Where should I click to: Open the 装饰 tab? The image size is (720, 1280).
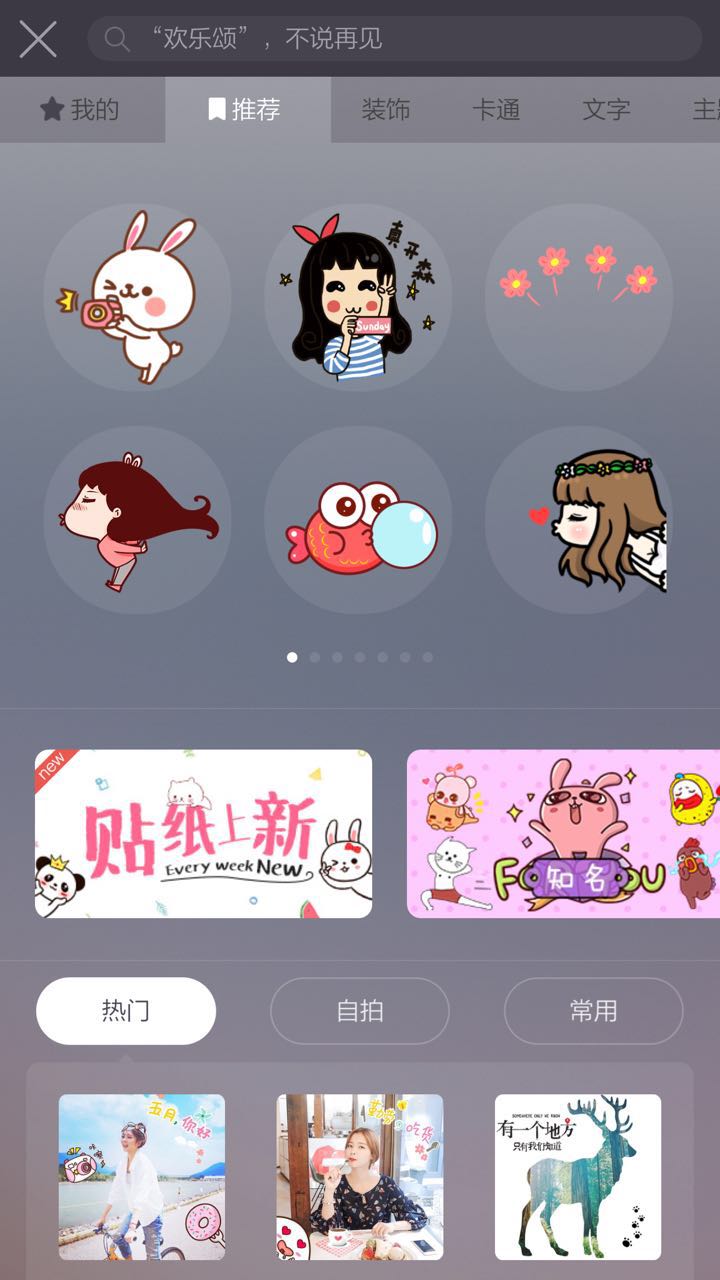pos(386,110)
